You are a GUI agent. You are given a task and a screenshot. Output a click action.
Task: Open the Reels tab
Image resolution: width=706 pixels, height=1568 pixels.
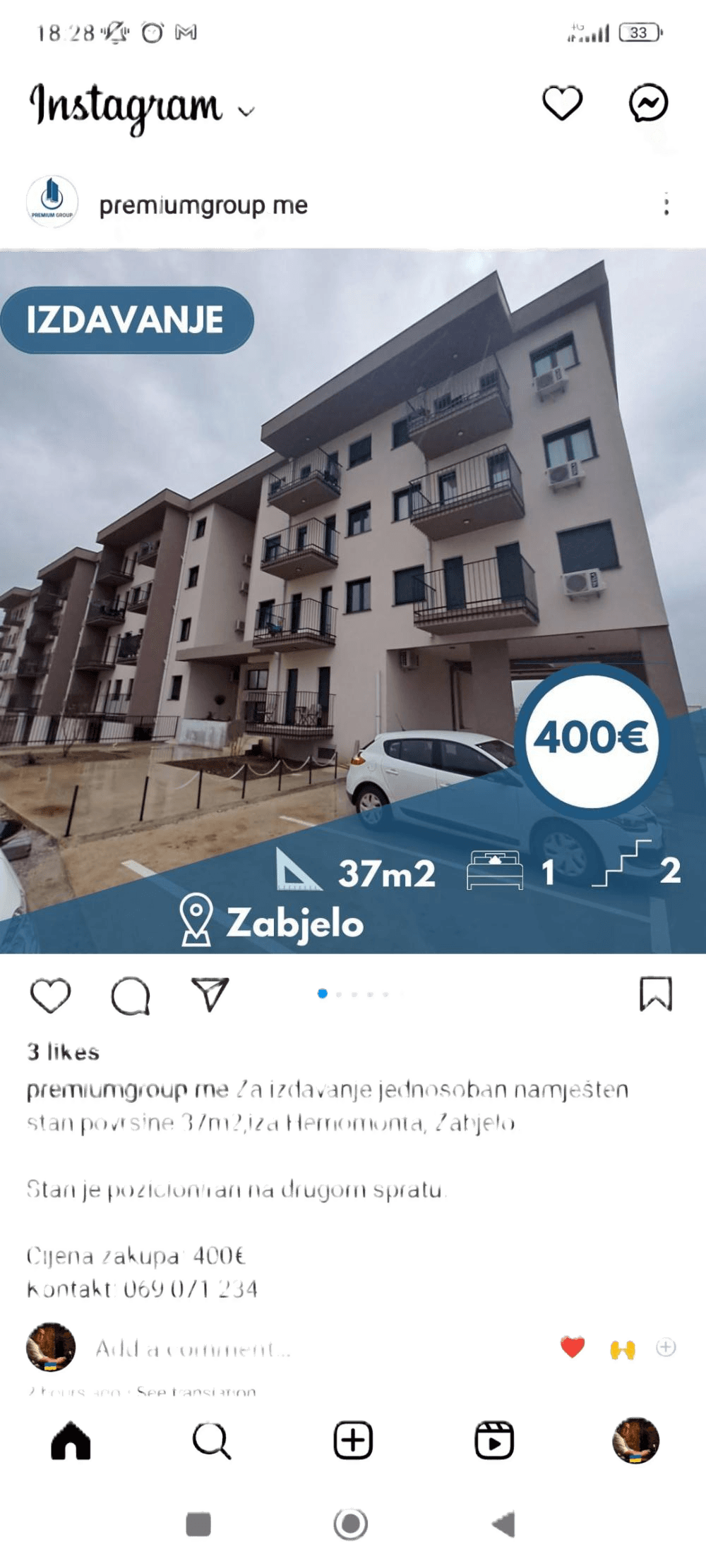click(494, 1440)
